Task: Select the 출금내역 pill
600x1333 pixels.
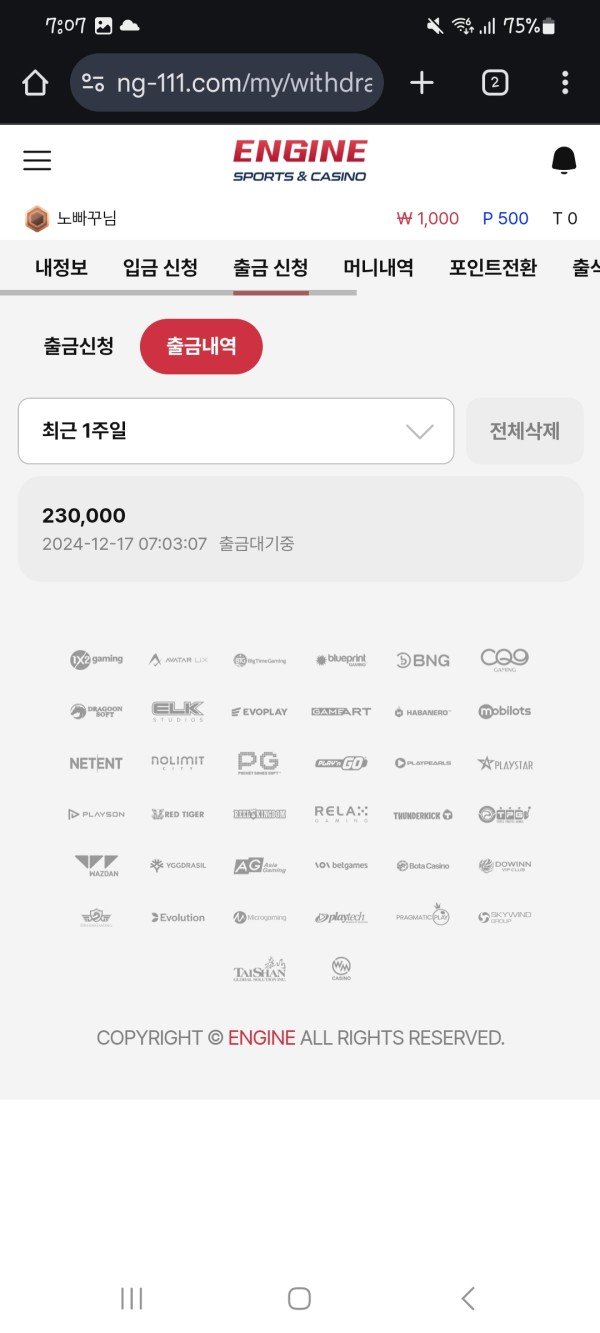Action: (x=201, y=346)
